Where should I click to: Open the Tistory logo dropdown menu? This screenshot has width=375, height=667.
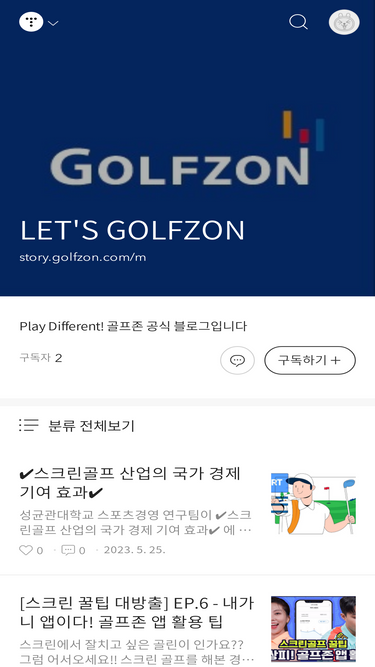pyautogui.click(x=38, y=22)
